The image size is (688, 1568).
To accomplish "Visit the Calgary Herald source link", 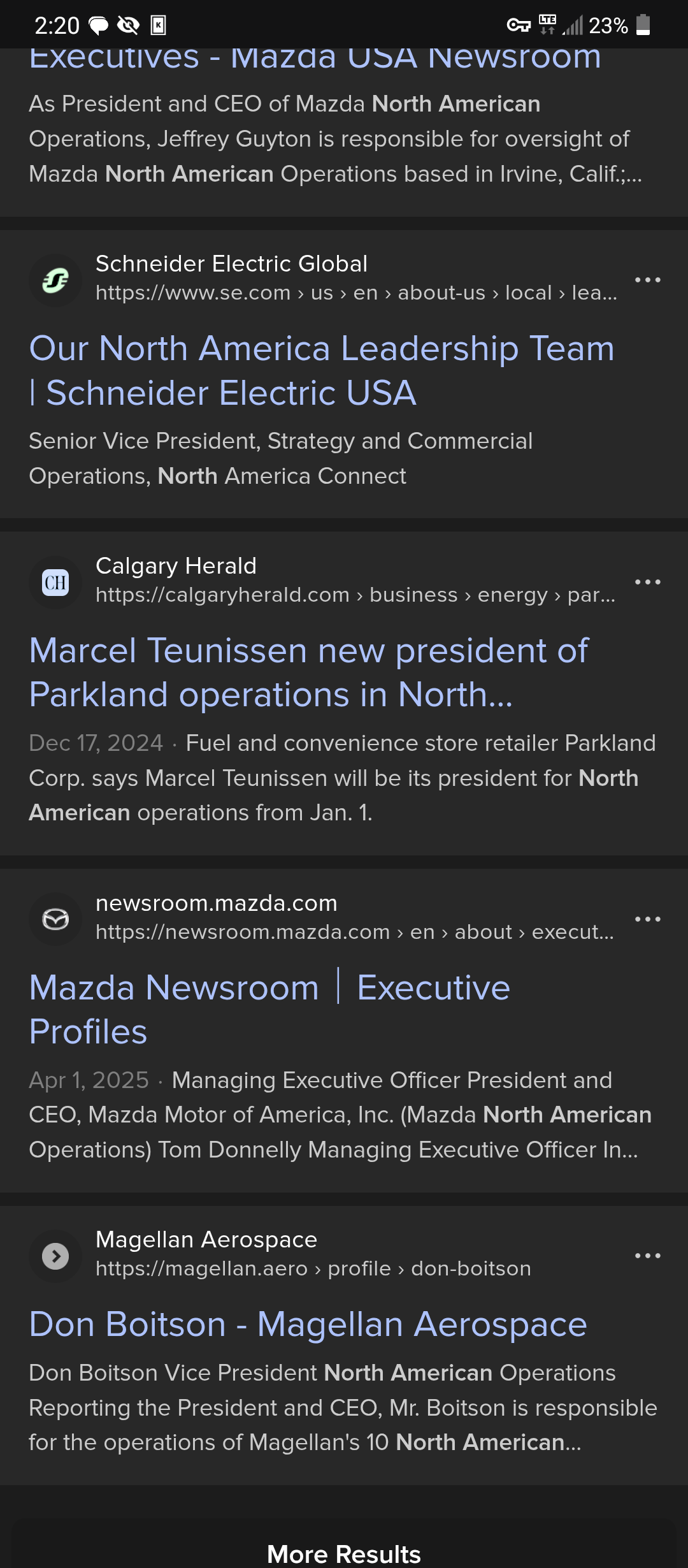I will click(322, 581).
